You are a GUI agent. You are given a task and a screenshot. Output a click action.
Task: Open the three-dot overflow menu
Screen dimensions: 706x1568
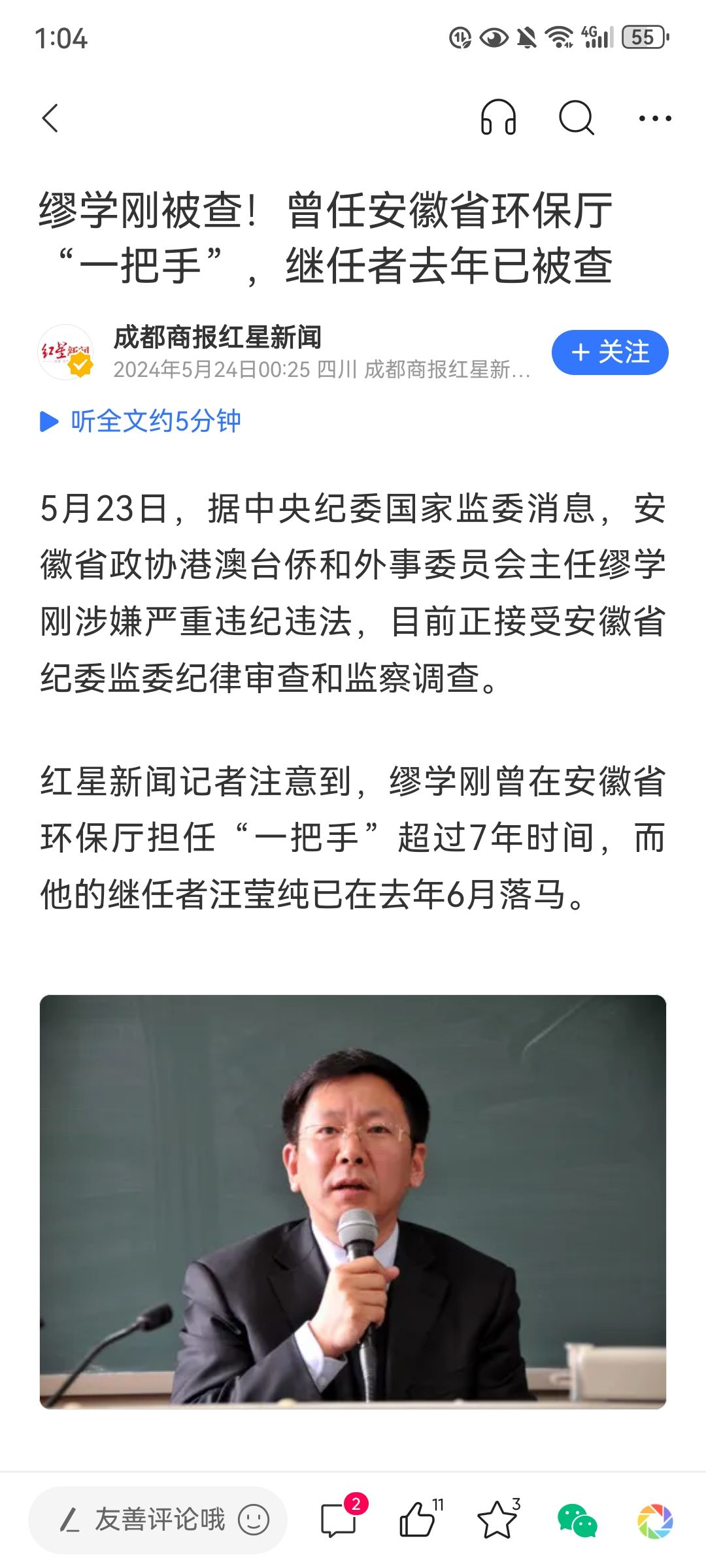[x=654, y=118]
